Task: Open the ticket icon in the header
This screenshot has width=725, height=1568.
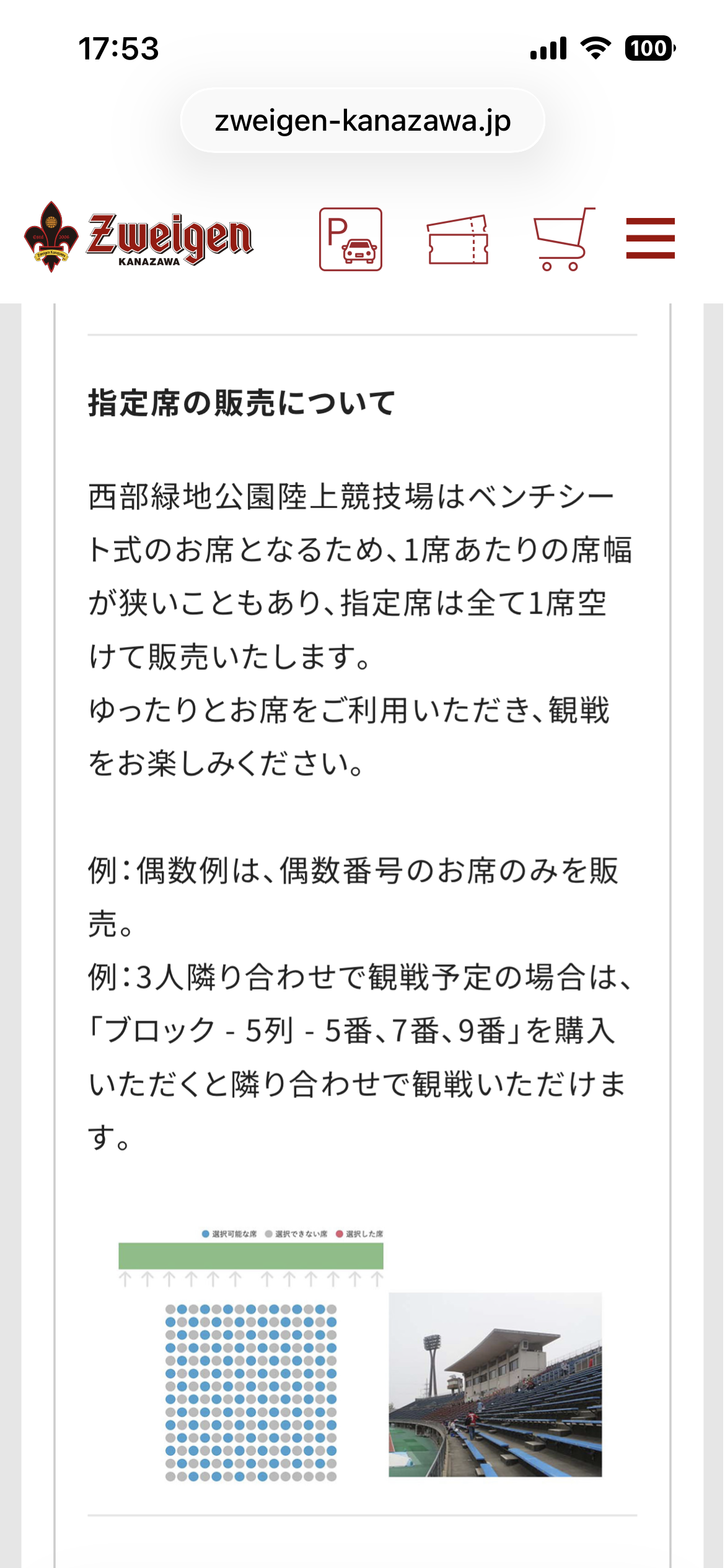Action: [x=458, y=240]
